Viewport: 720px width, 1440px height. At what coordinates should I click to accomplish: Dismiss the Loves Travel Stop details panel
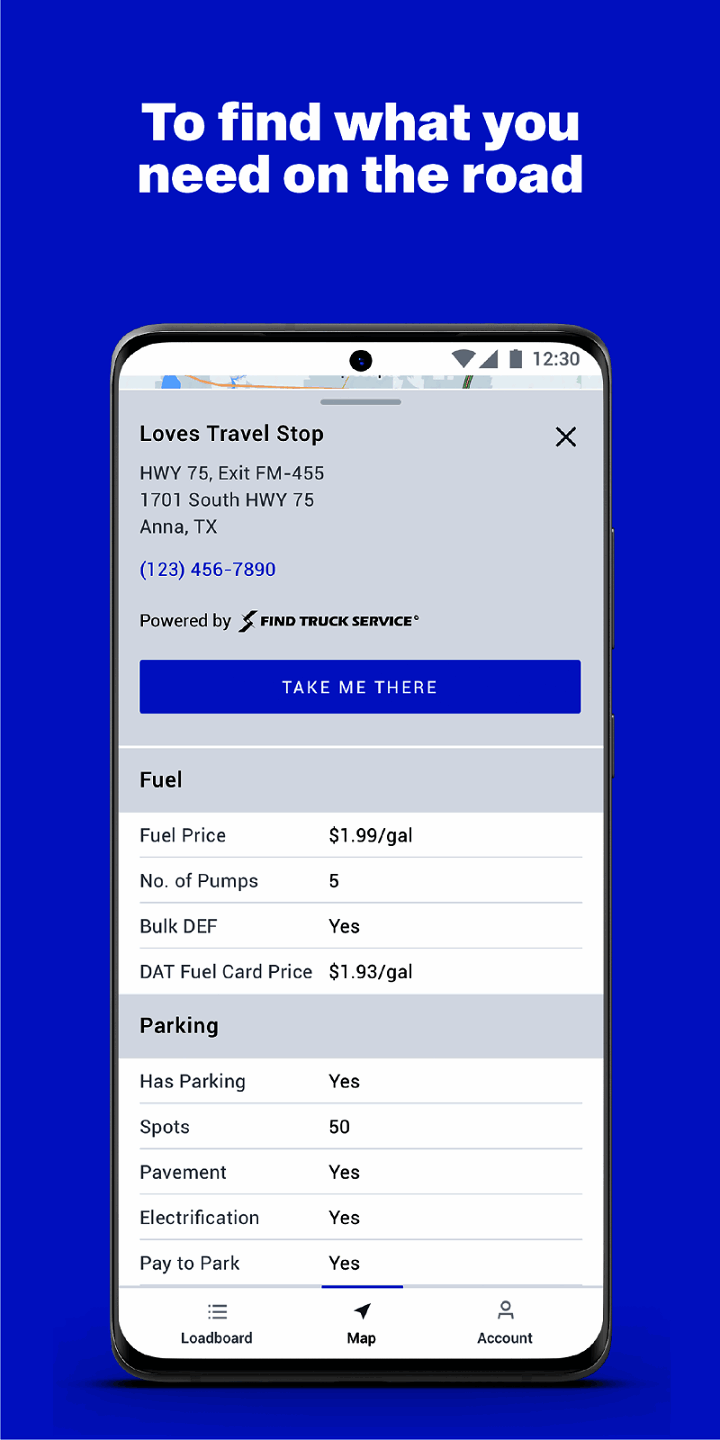565,437
